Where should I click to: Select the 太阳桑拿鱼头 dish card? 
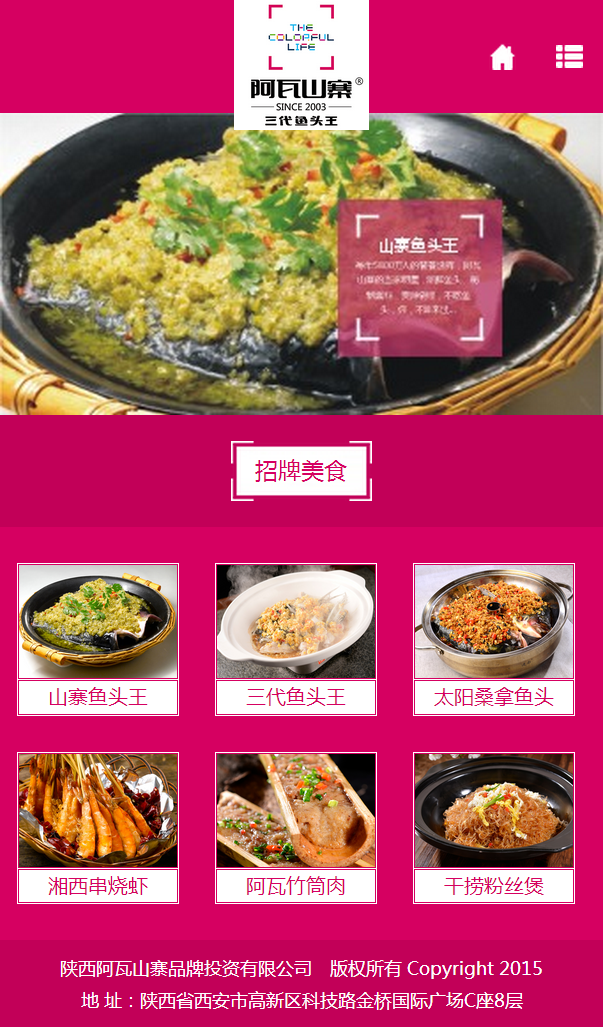click(x=494, y=639)
